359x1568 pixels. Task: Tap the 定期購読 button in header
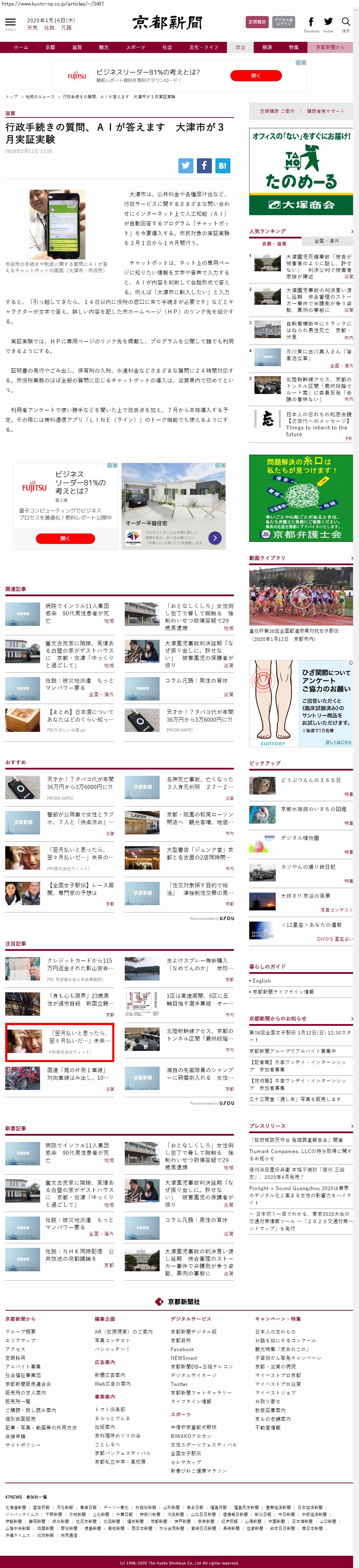point(257,22)
